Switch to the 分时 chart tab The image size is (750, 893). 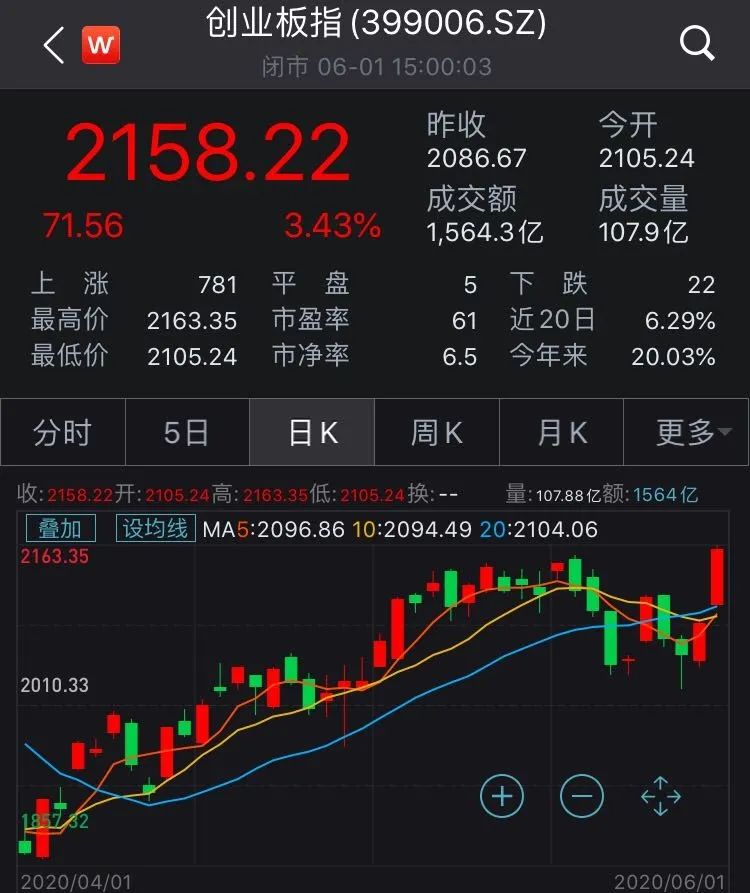click(x=62, y=432)
